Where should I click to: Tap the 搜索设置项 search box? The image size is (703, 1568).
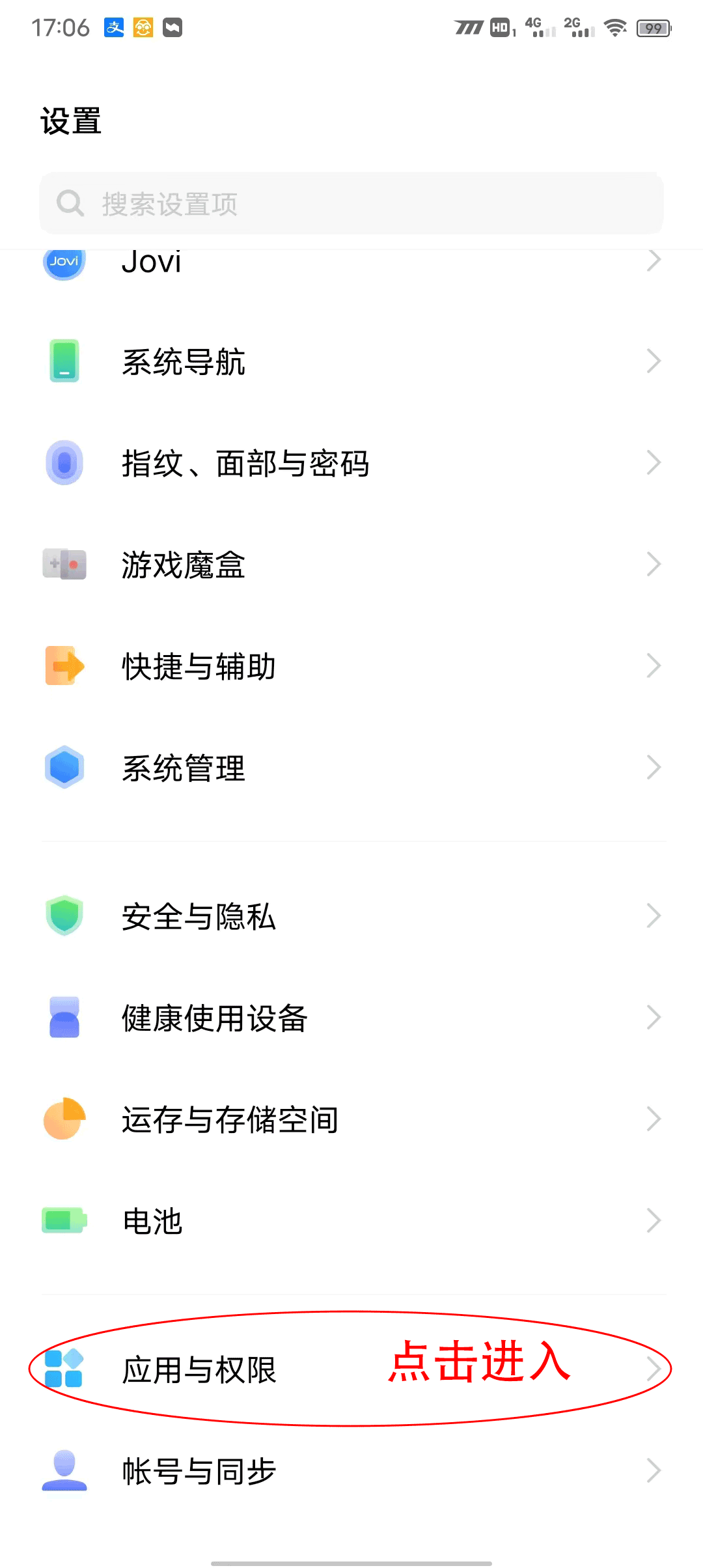351,204
